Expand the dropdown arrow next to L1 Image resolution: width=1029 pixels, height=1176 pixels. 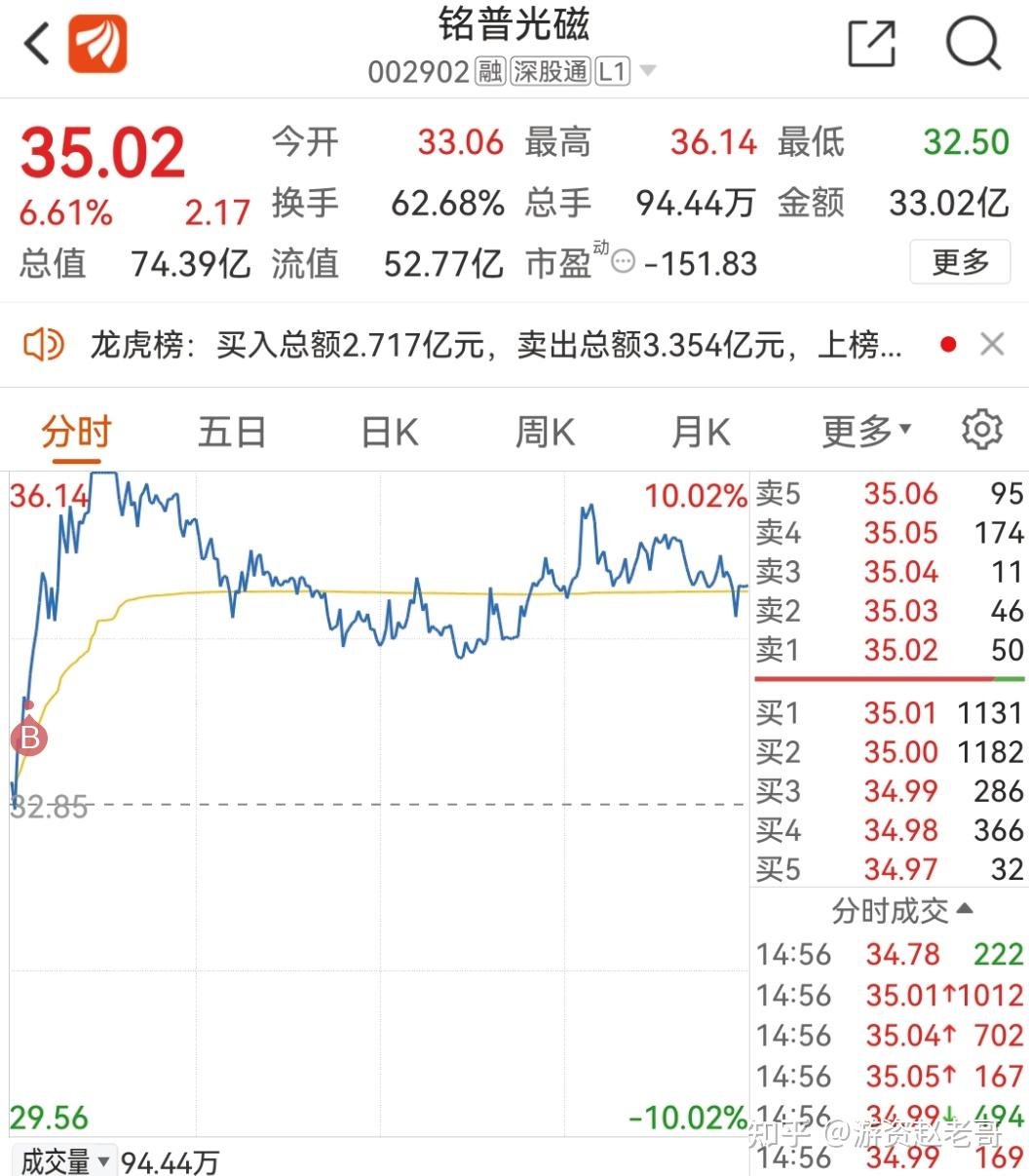point(645,71)
